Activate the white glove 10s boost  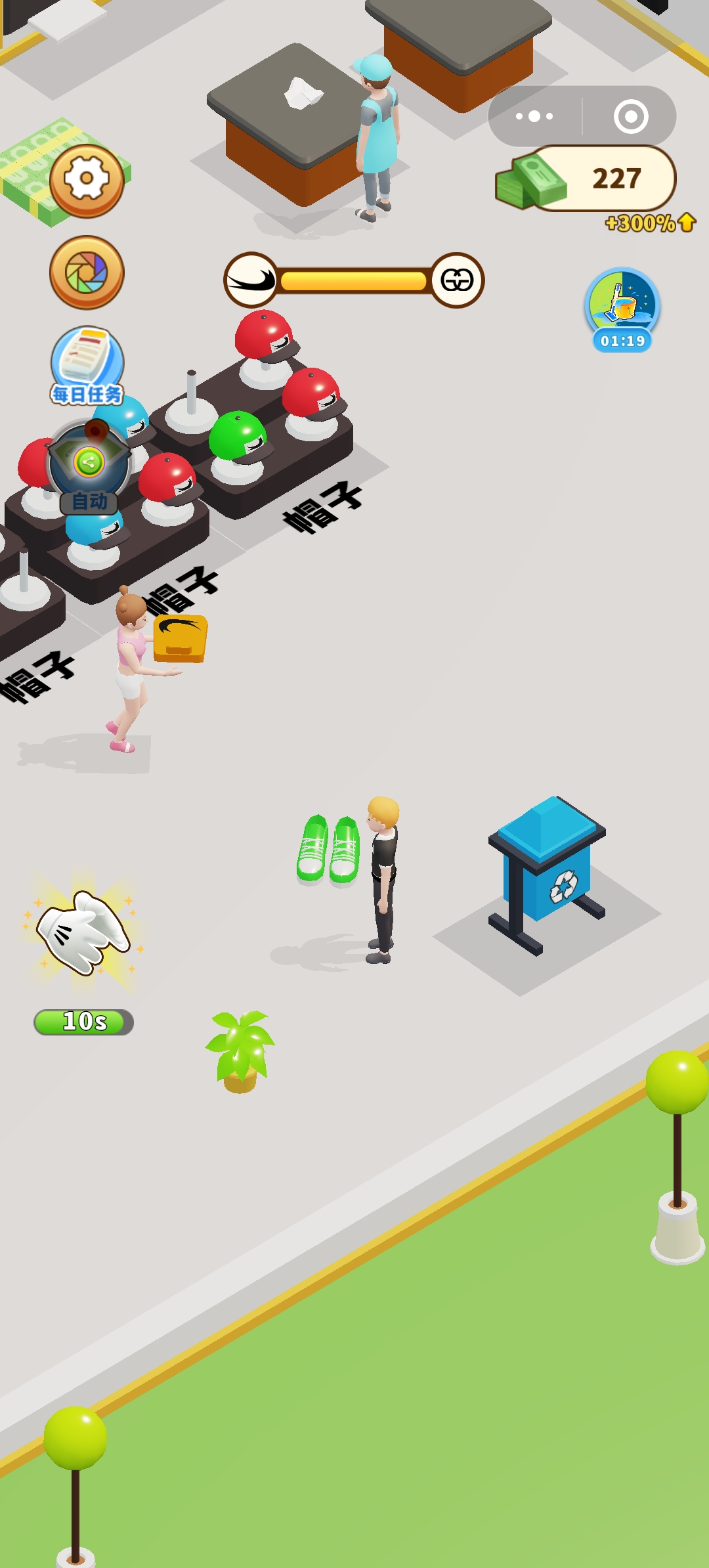(84, 934)
